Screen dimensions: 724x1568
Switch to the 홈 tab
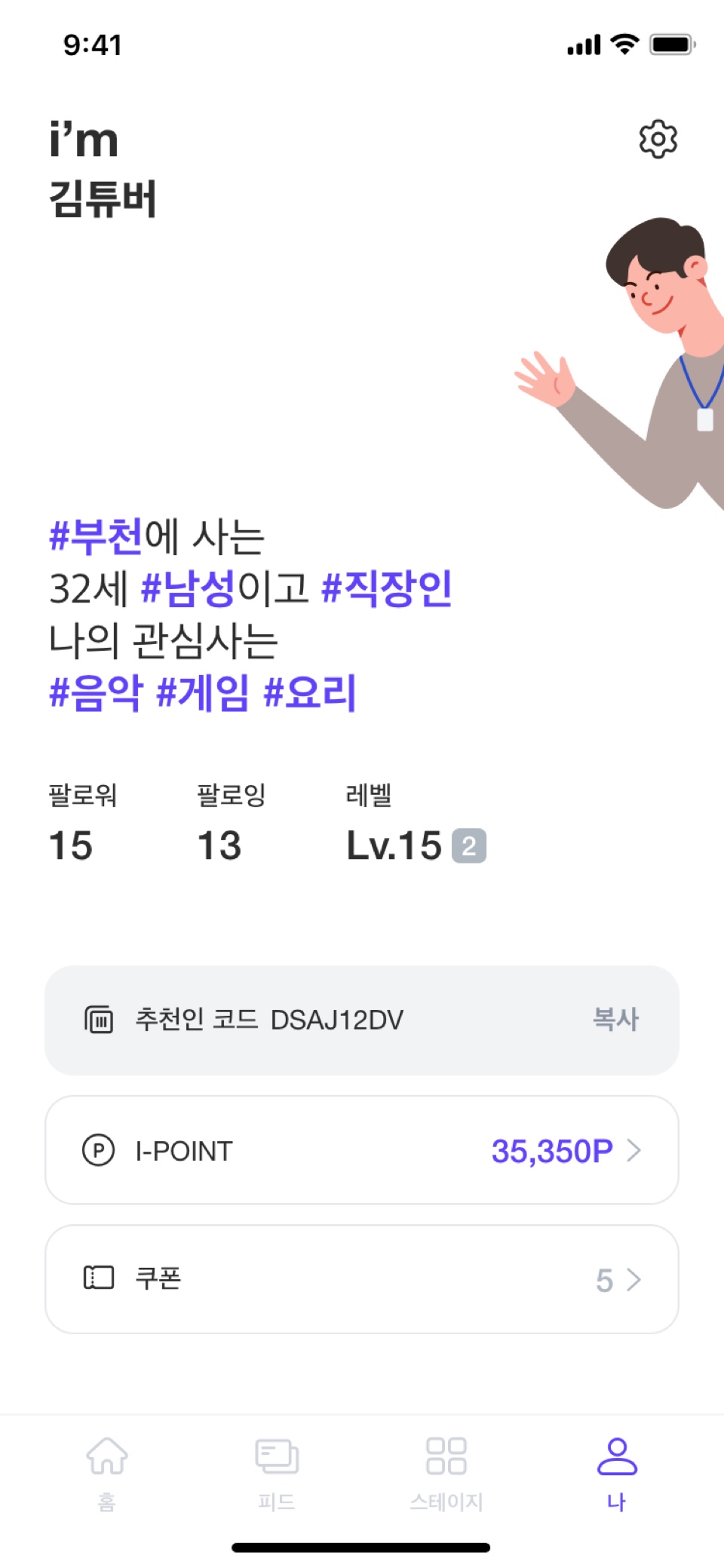107,1472
